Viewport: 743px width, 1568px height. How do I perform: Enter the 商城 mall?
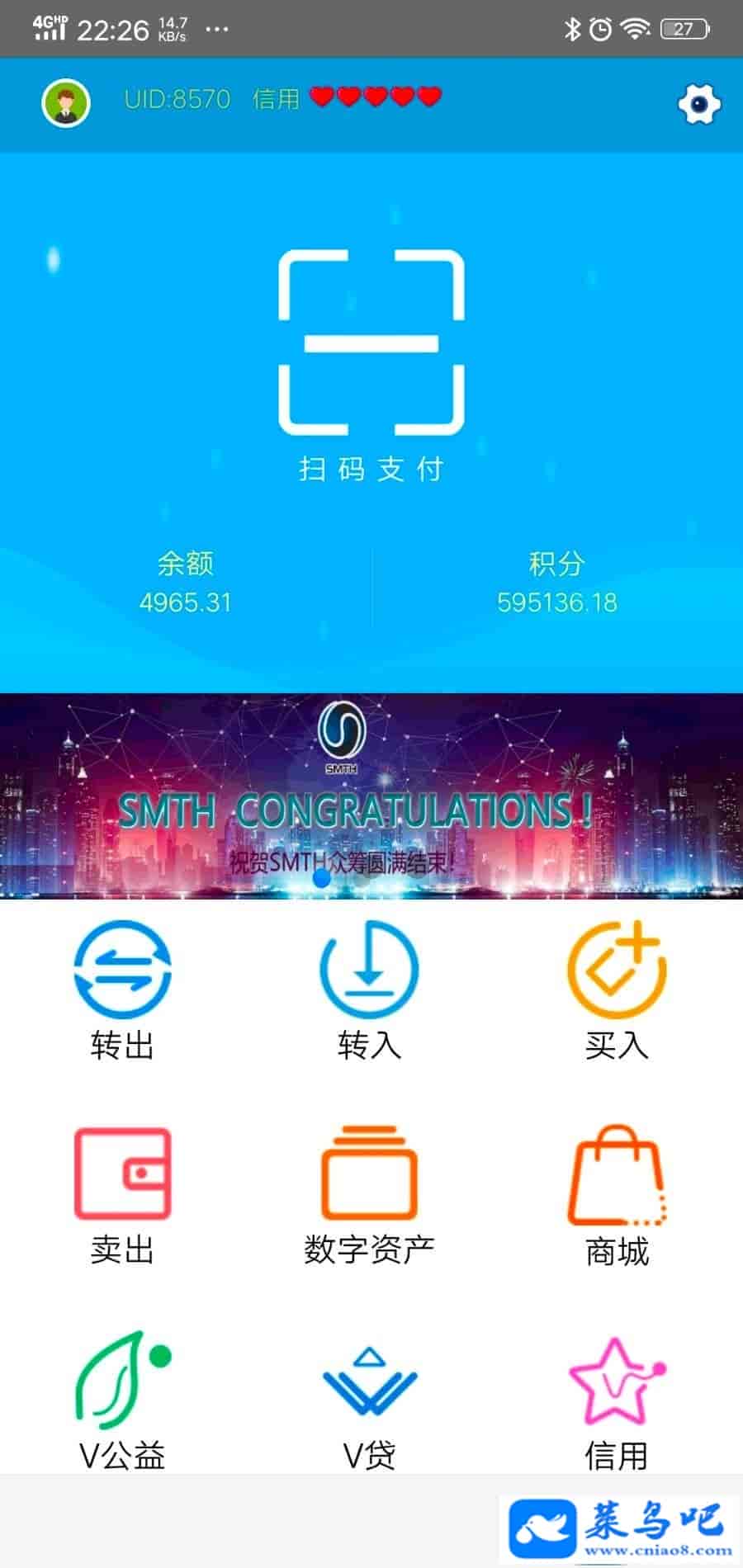pos(617,1195)
